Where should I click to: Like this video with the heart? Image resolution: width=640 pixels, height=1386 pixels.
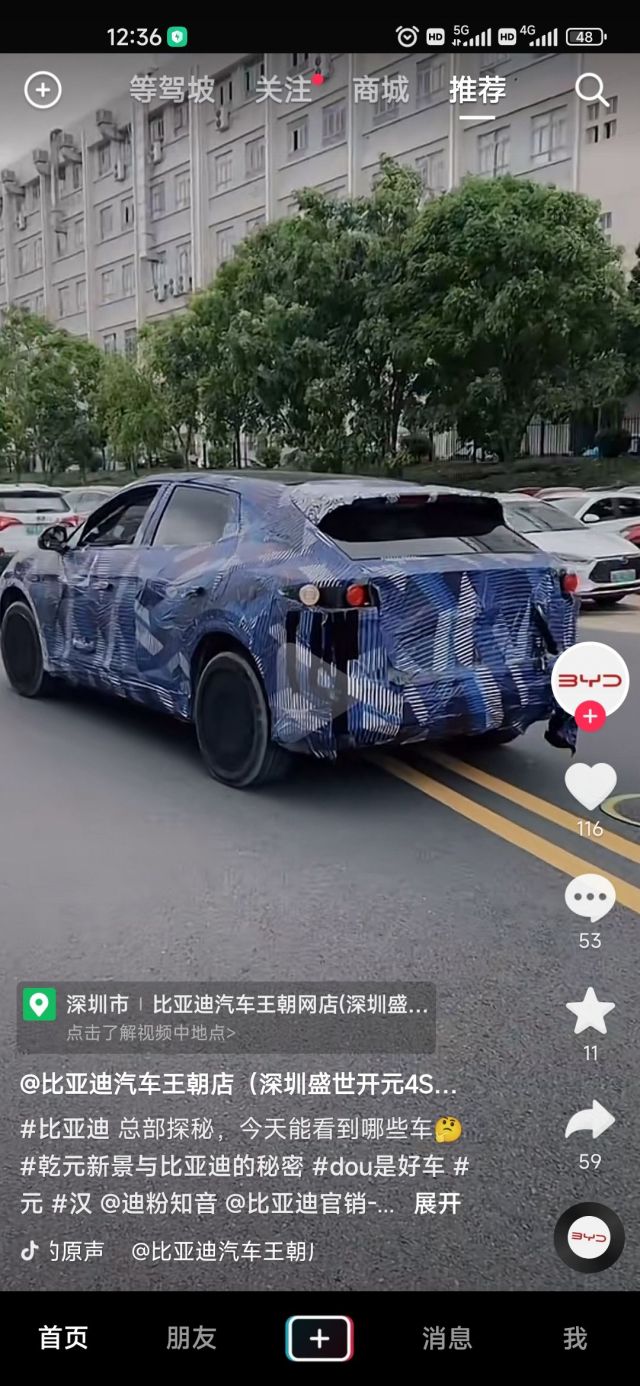(x=590, y=787)
